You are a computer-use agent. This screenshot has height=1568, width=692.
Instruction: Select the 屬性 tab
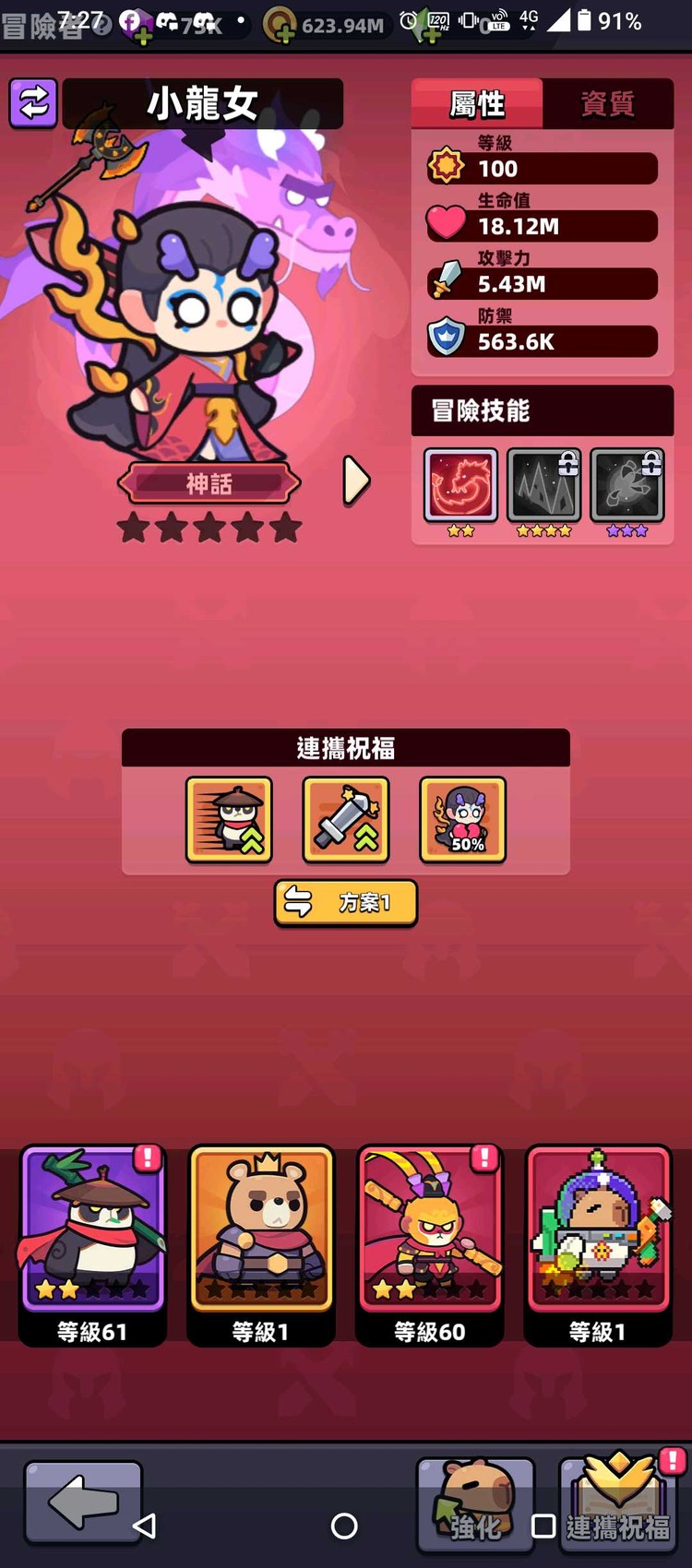pyautogui.click(x=477, y=104)
